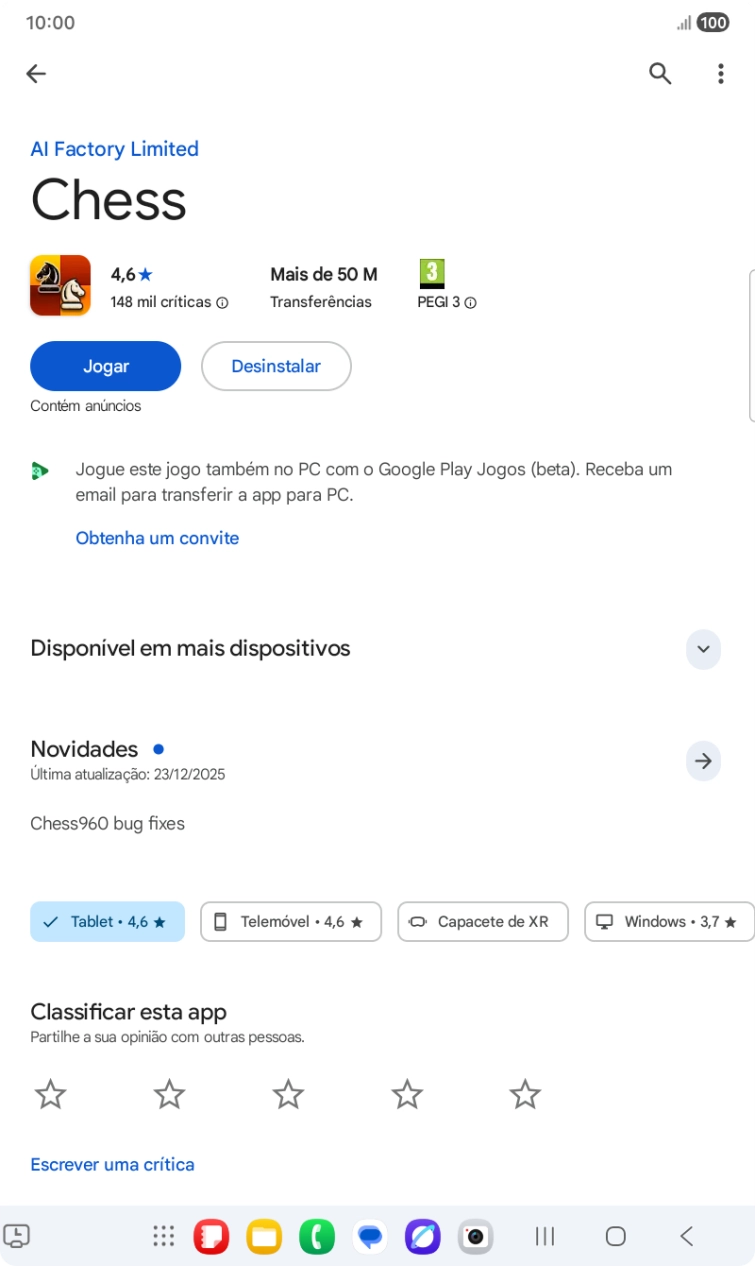
Task: Open the phone dialer icon in the taskbar
Action: (316, 1237)
